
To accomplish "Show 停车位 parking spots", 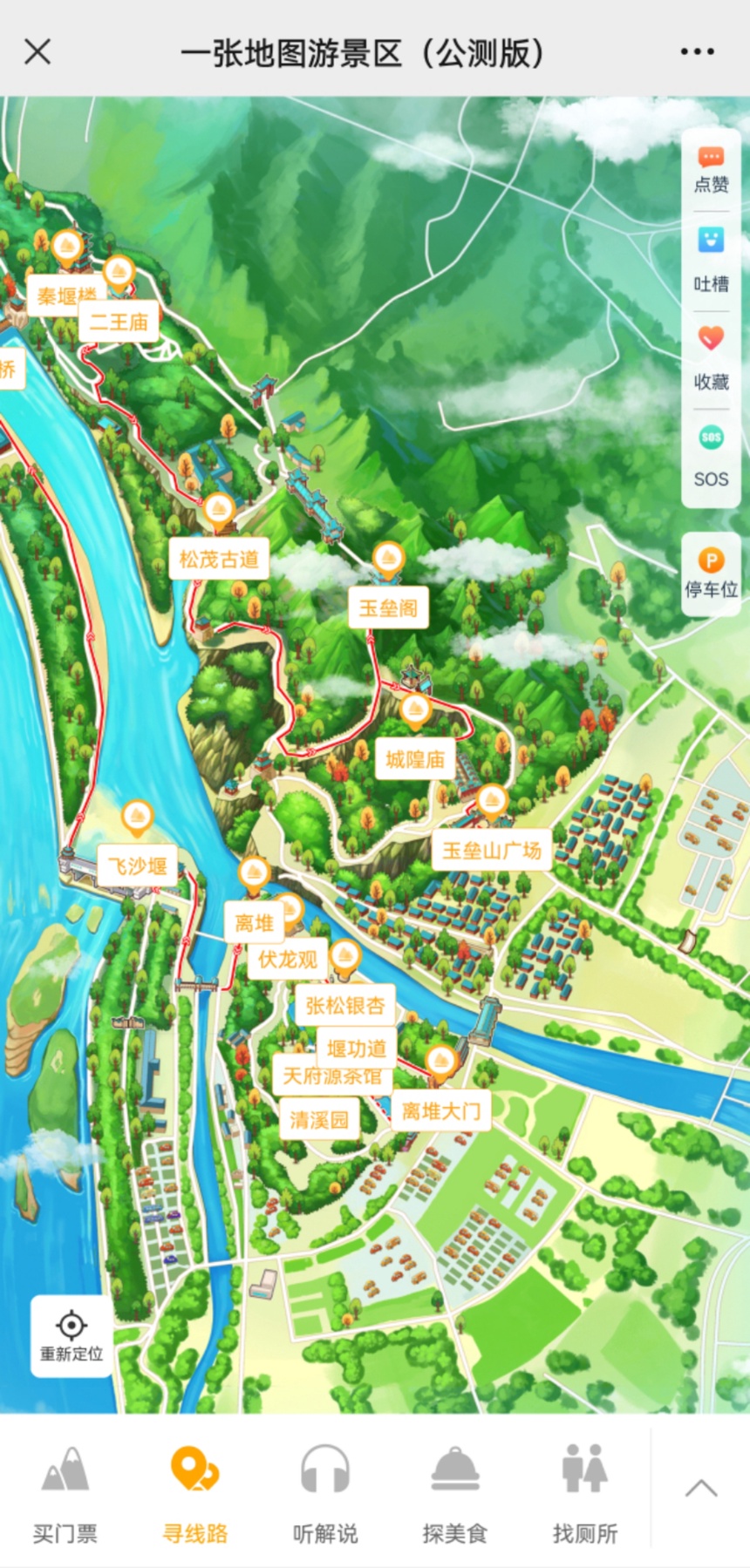I will tap(711, 573).
